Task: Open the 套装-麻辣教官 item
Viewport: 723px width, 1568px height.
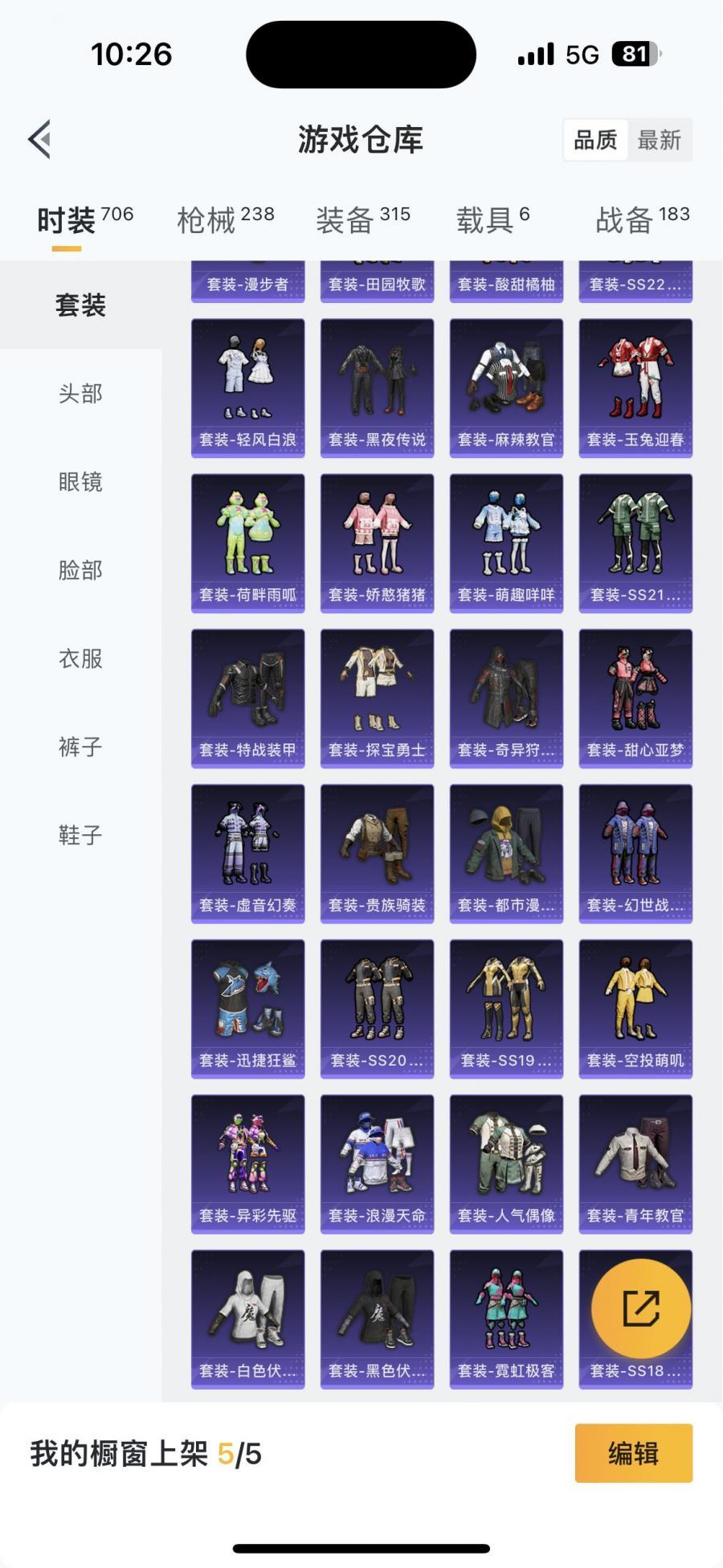Action: pyautogui.click(x=506, y=387)
